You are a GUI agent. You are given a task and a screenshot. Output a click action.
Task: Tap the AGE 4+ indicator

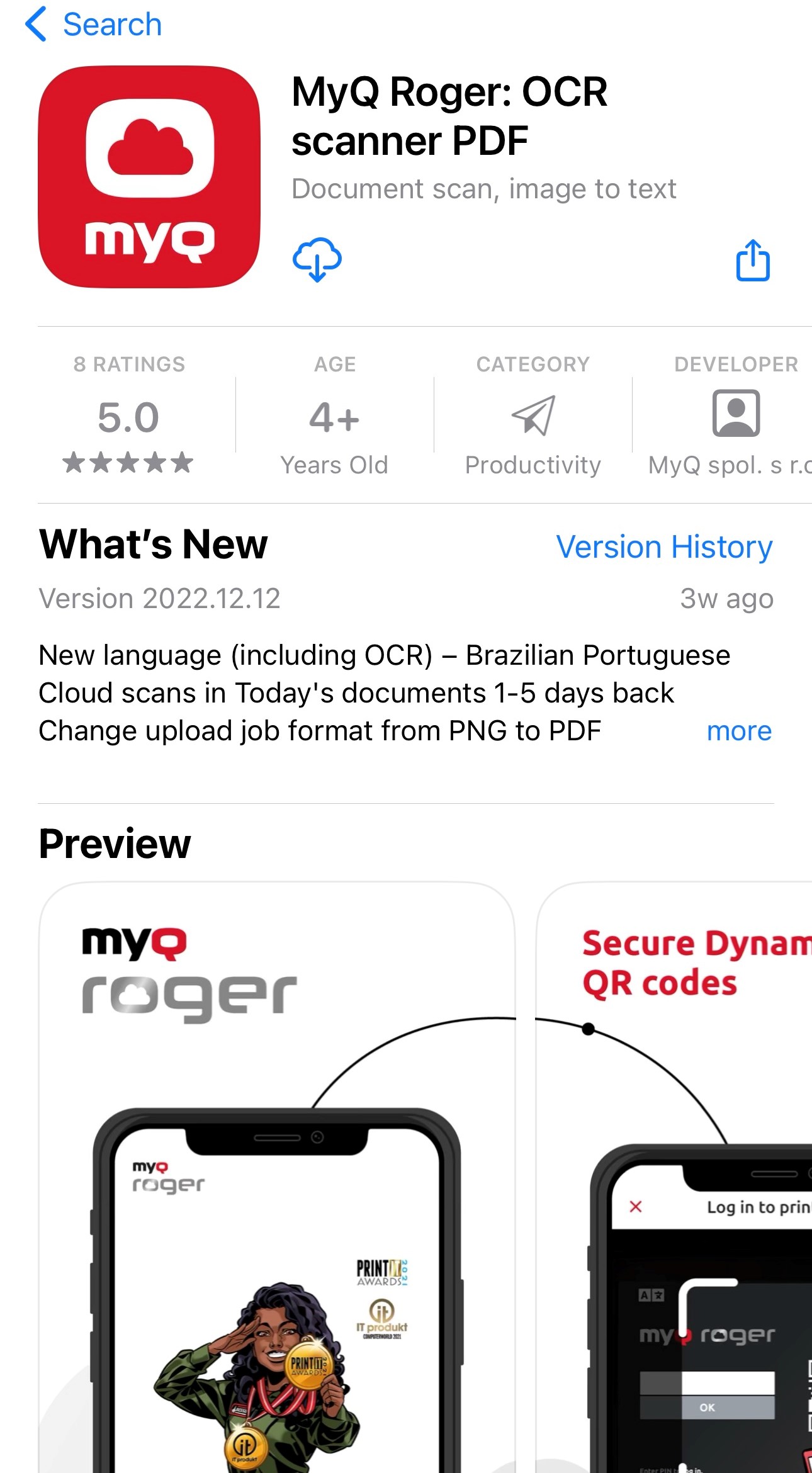(334, 416)
